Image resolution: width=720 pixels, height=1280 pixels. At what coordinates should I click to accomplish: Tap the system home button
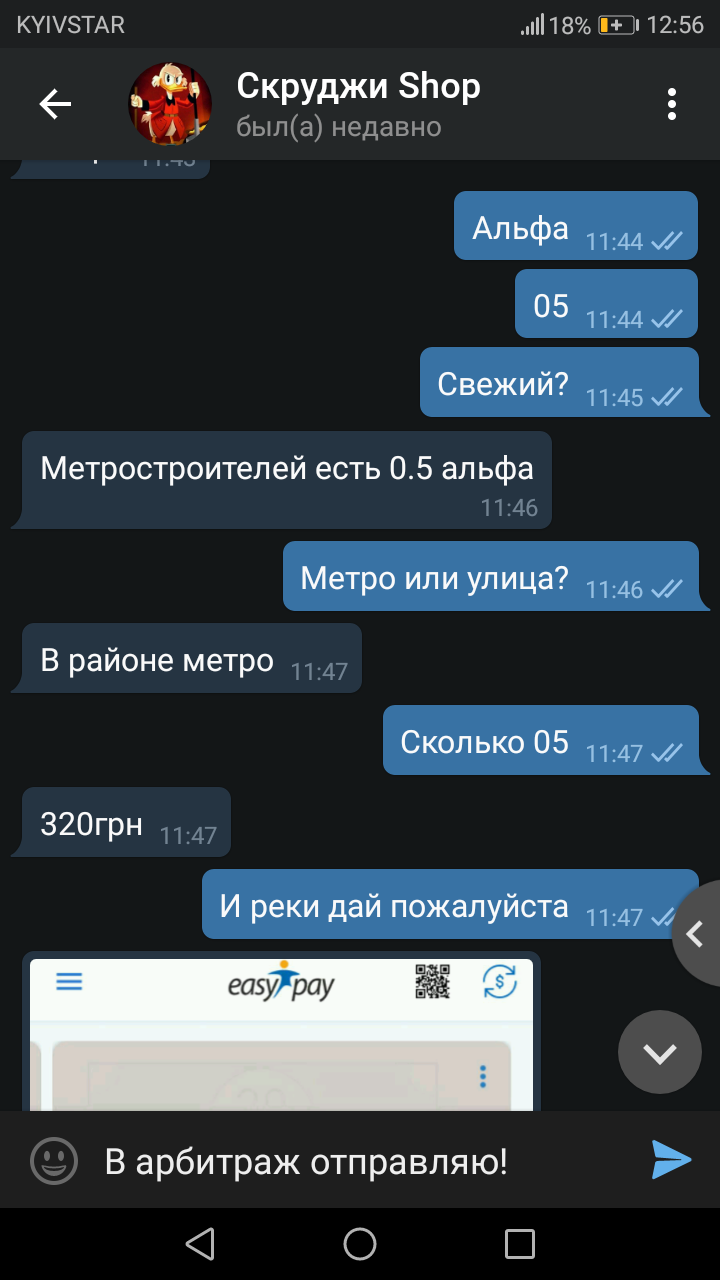pos(360,1244)
